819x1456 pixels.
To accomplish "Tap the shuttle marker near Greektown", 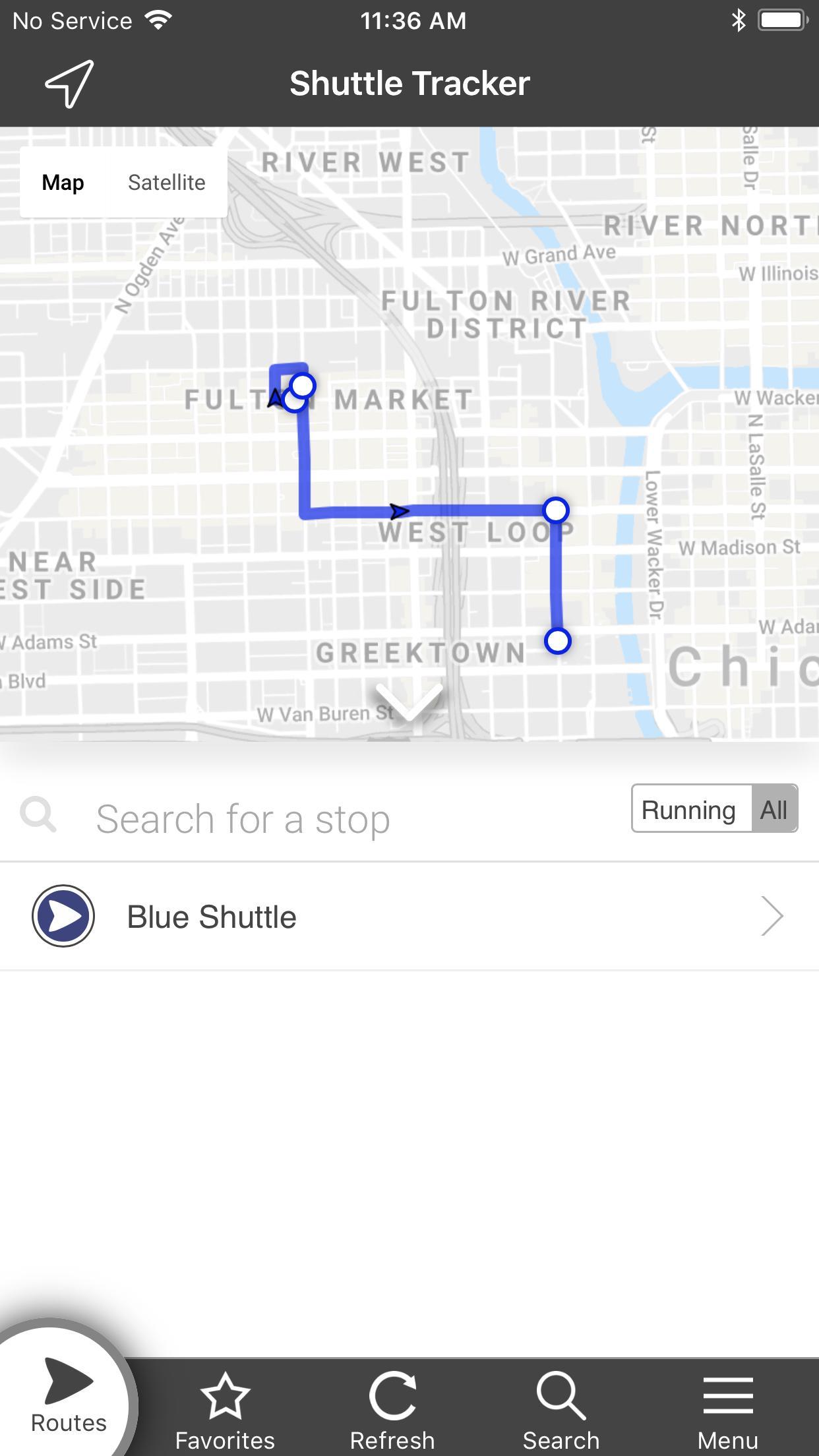I will coord(557,642).
